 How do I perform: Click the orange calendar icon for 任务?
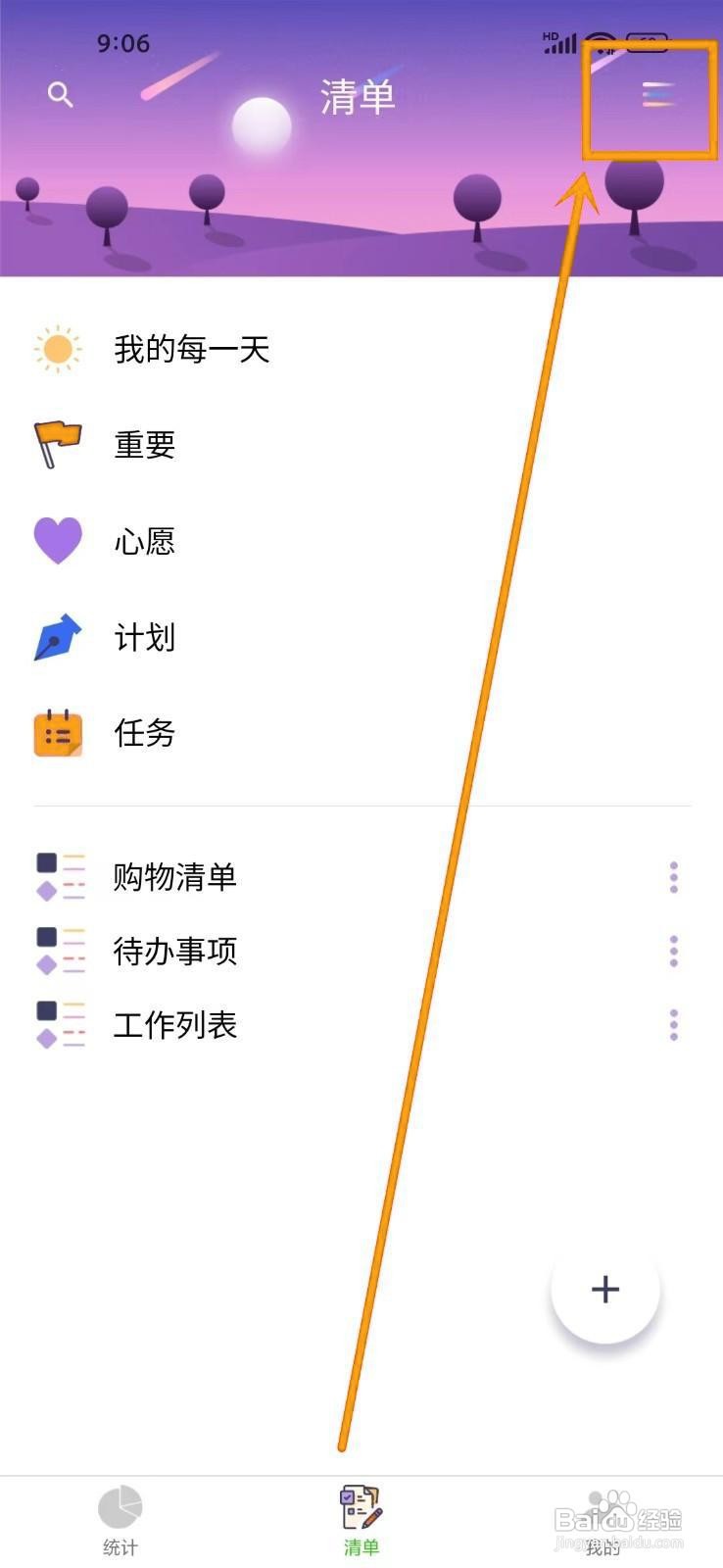(58, 732)
